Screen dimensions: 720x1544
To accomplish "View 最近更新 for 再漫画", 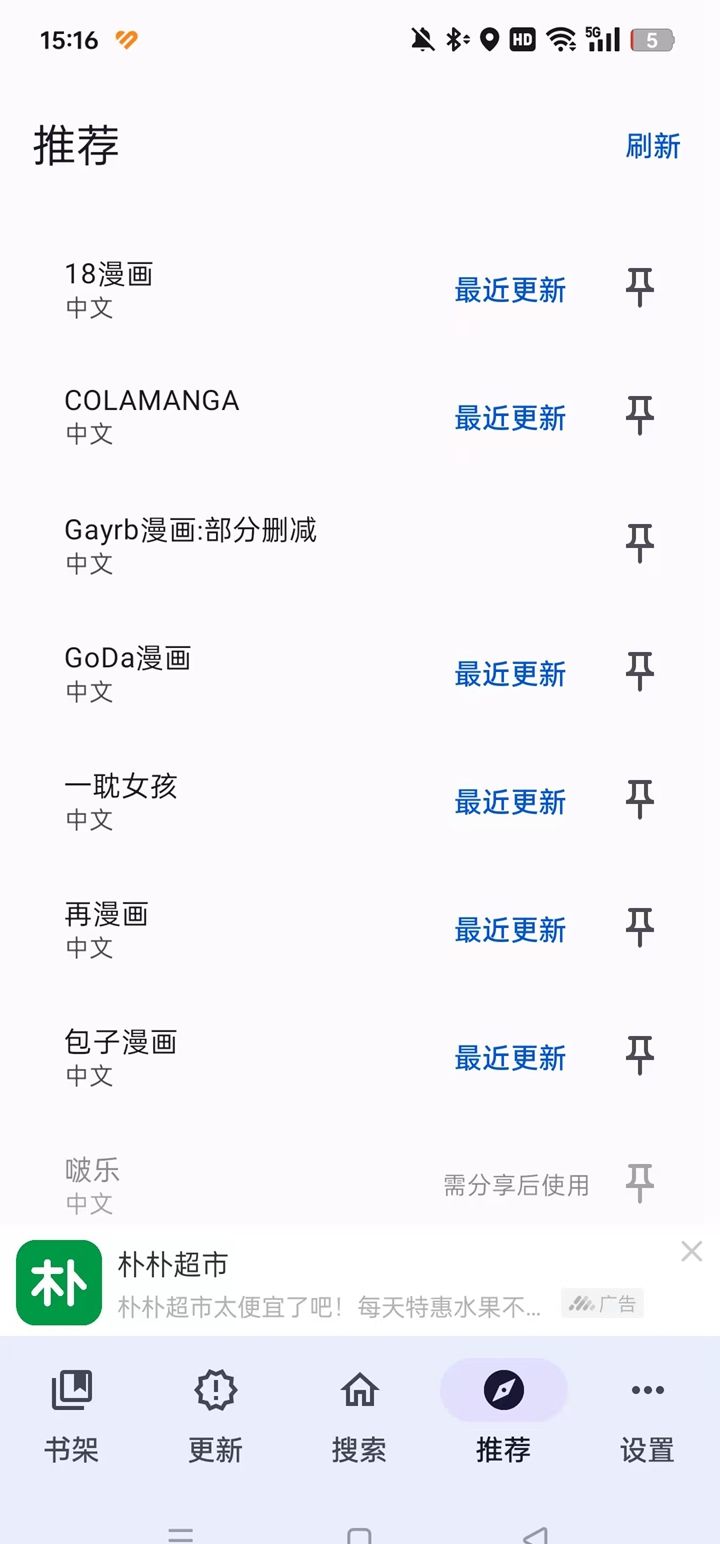I will pos(510,930).
